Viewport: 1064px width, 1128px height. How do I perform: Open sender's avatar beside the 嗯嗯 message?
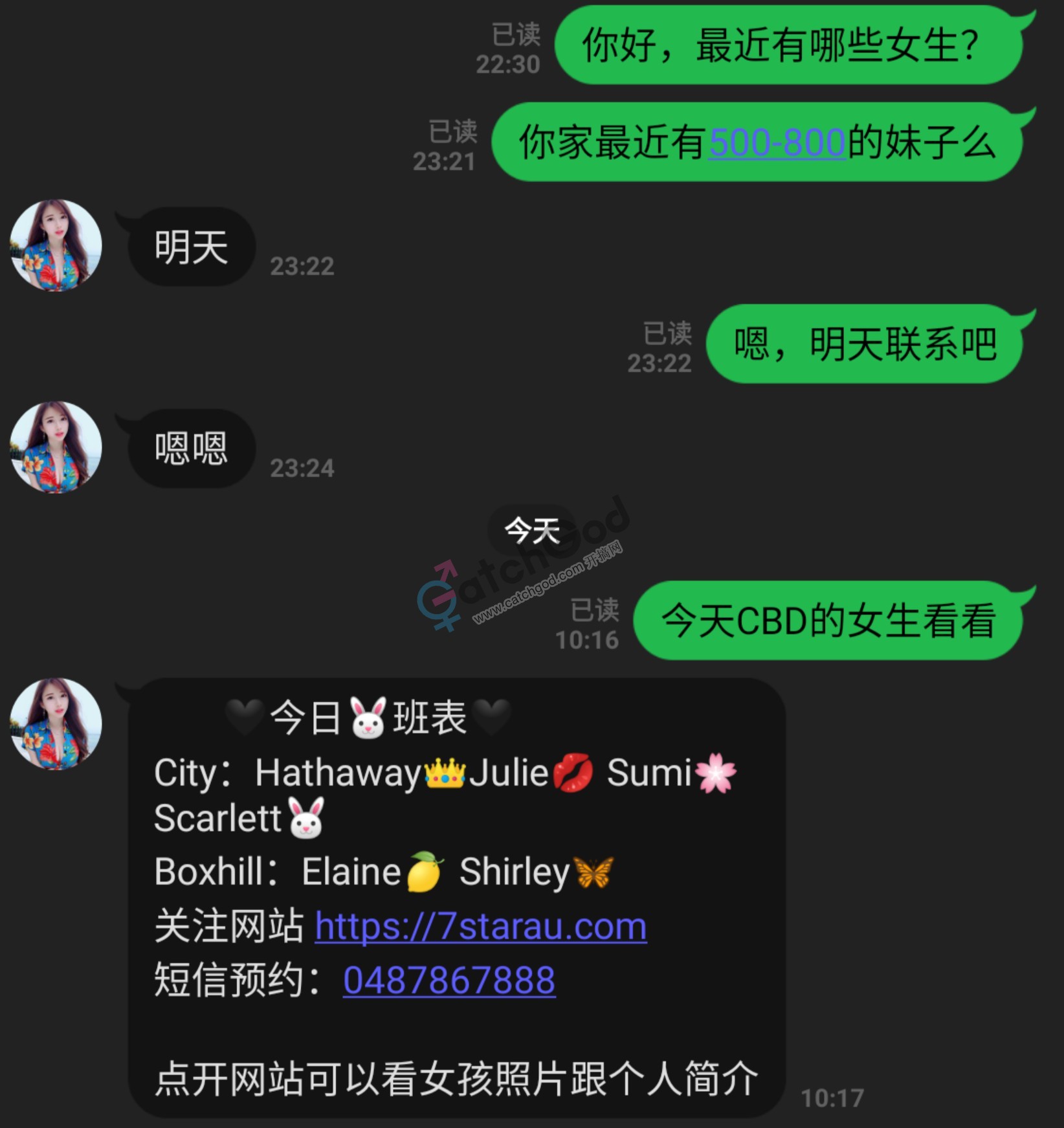pos(56,447)
